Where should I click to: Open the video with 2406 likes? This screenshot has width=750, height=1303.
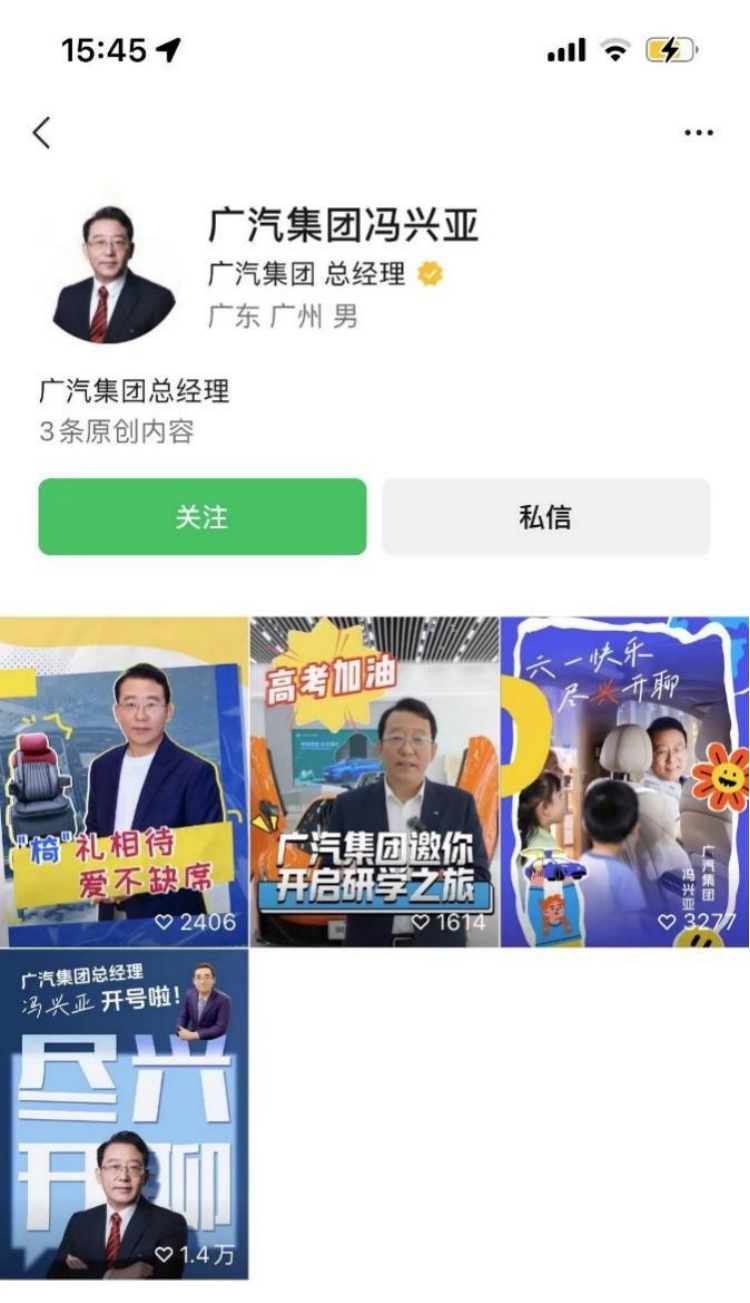tap(124, 781)
